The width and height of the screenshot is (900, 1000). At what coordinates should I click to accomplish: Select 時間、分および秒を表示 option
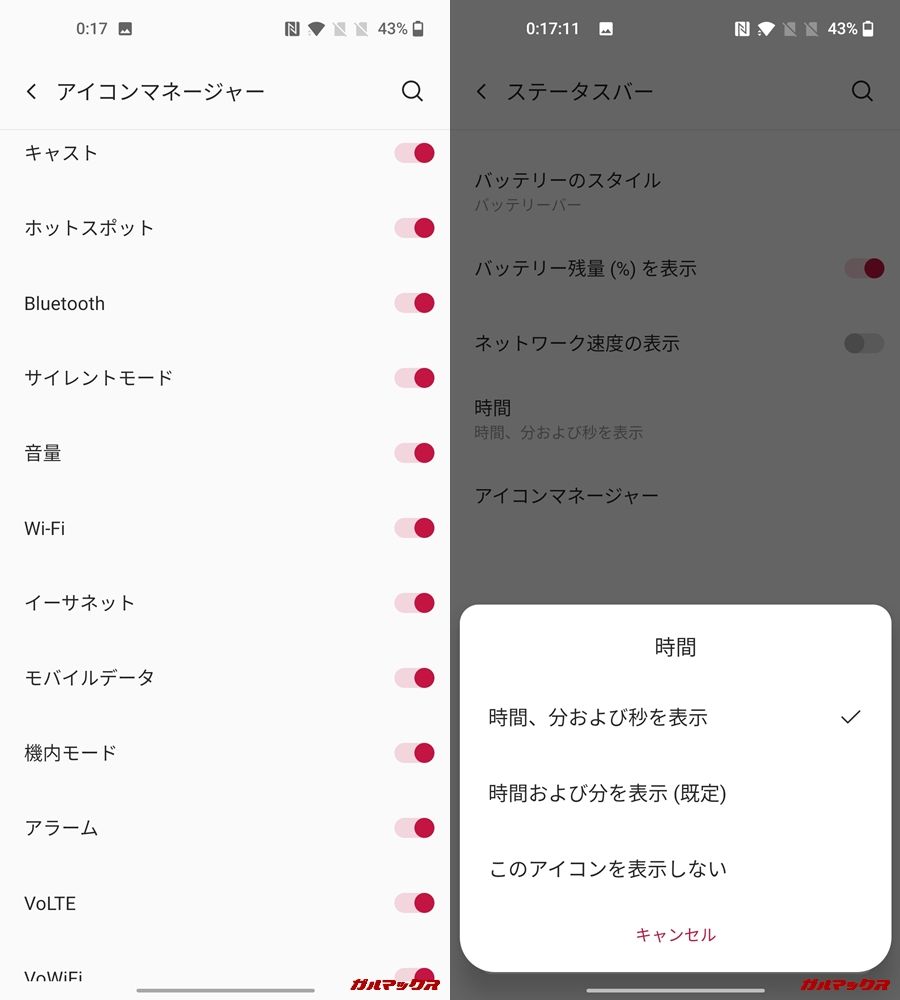click(x=598, y=717)
